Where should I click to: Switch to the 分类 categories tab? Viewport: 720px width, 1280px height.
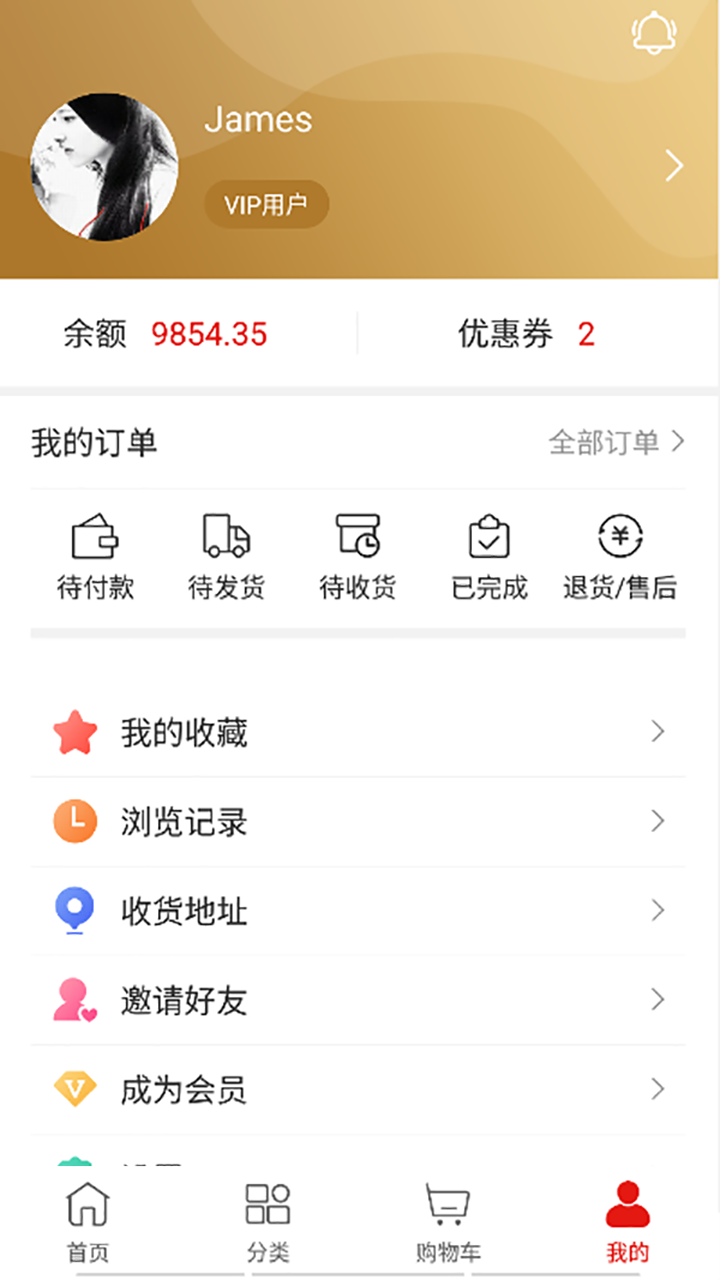coord(268,1212)
